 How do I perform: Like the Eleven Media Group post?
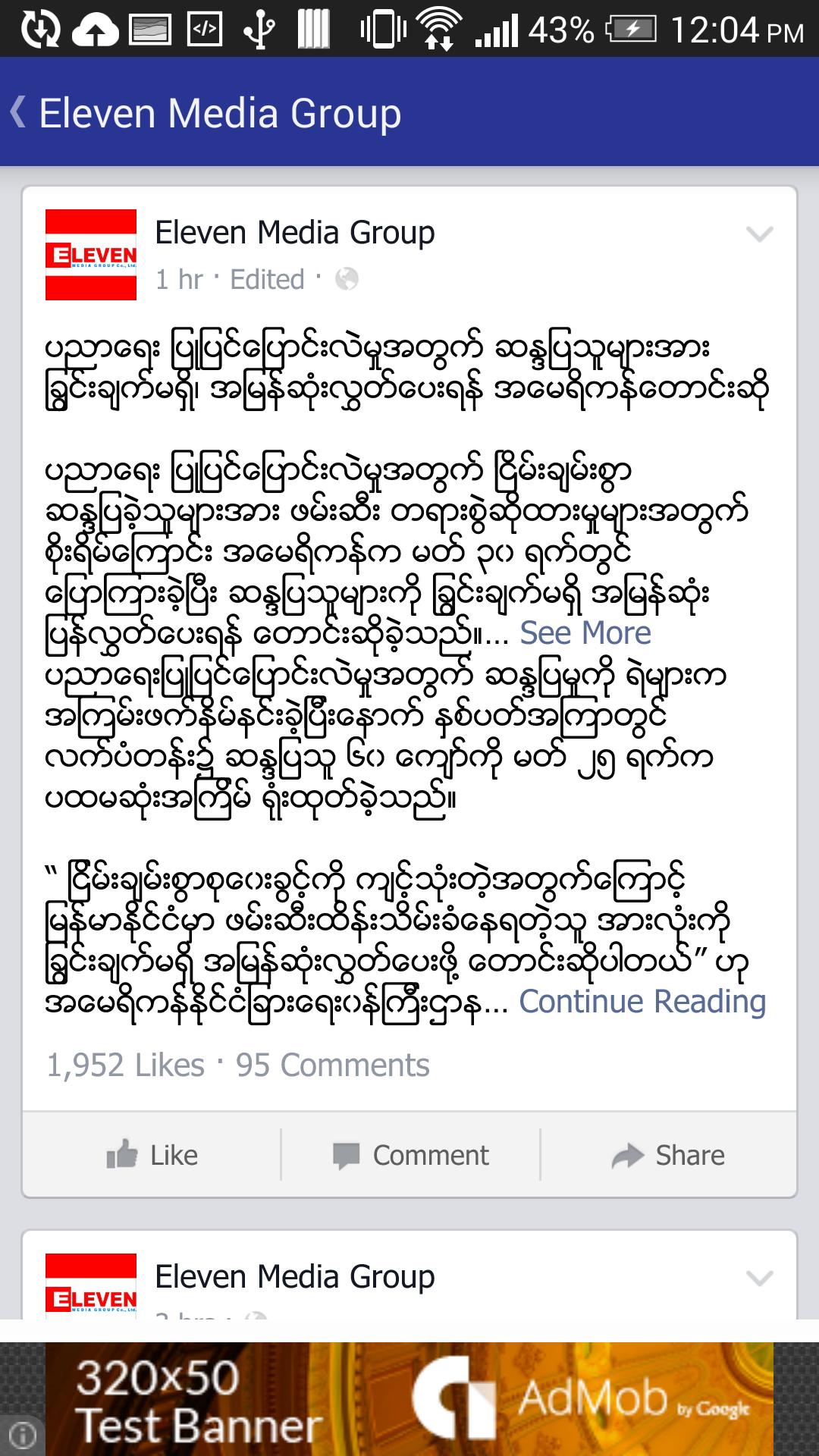click(152, 1155)
